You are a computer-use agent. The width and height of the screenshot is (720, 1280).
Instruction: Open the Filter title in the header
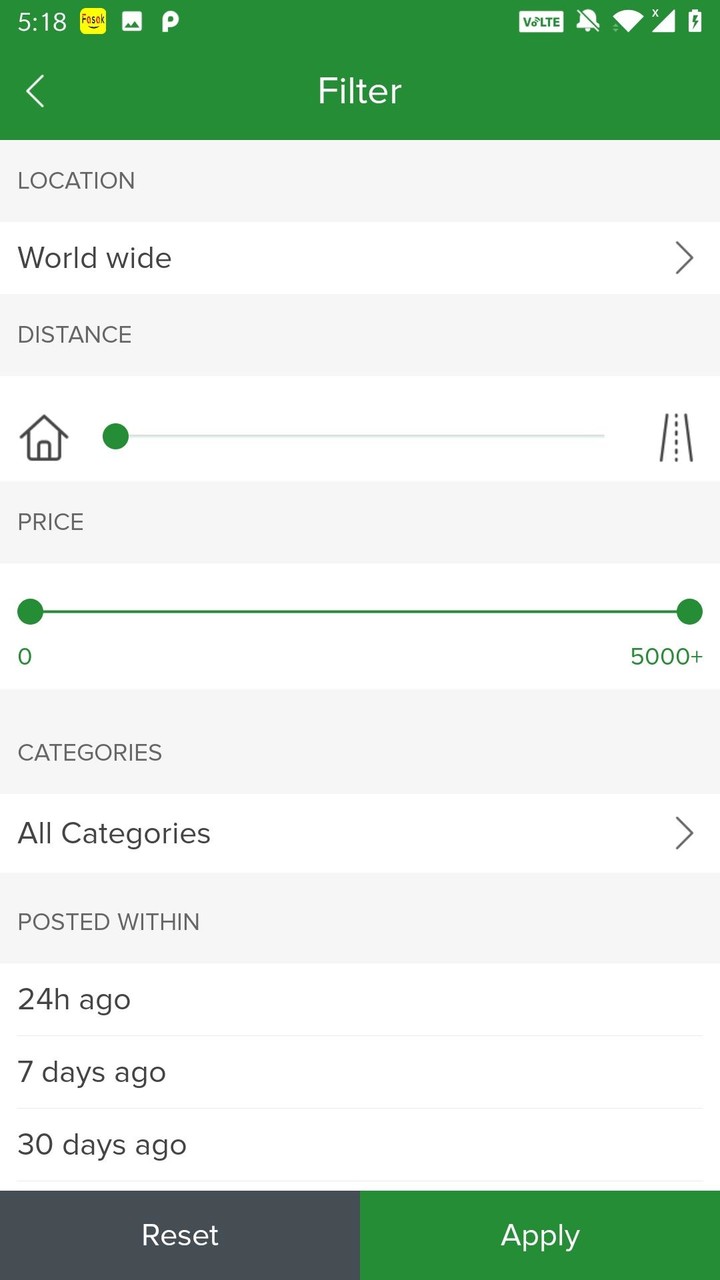(359, 90)
